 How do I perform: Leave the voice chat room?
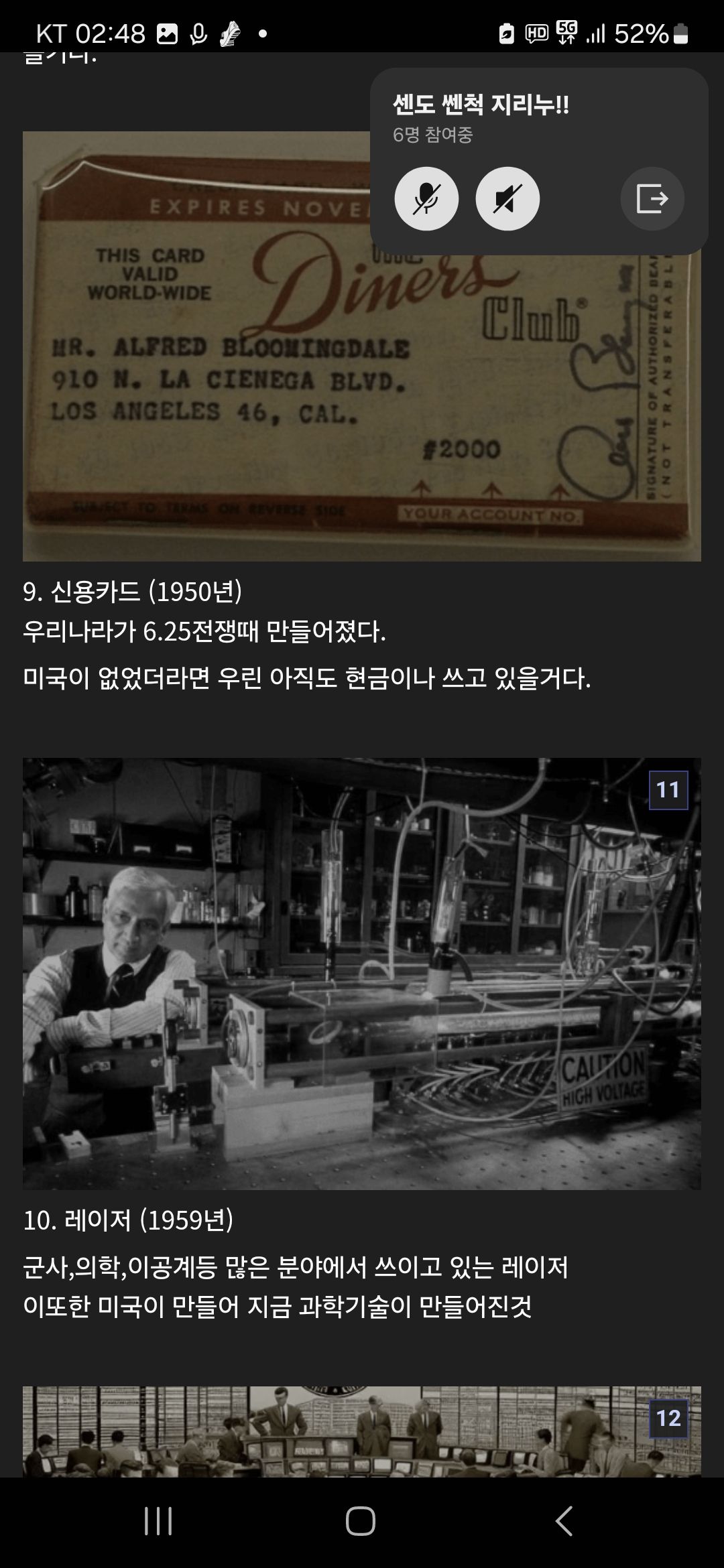tap(652, 199)
